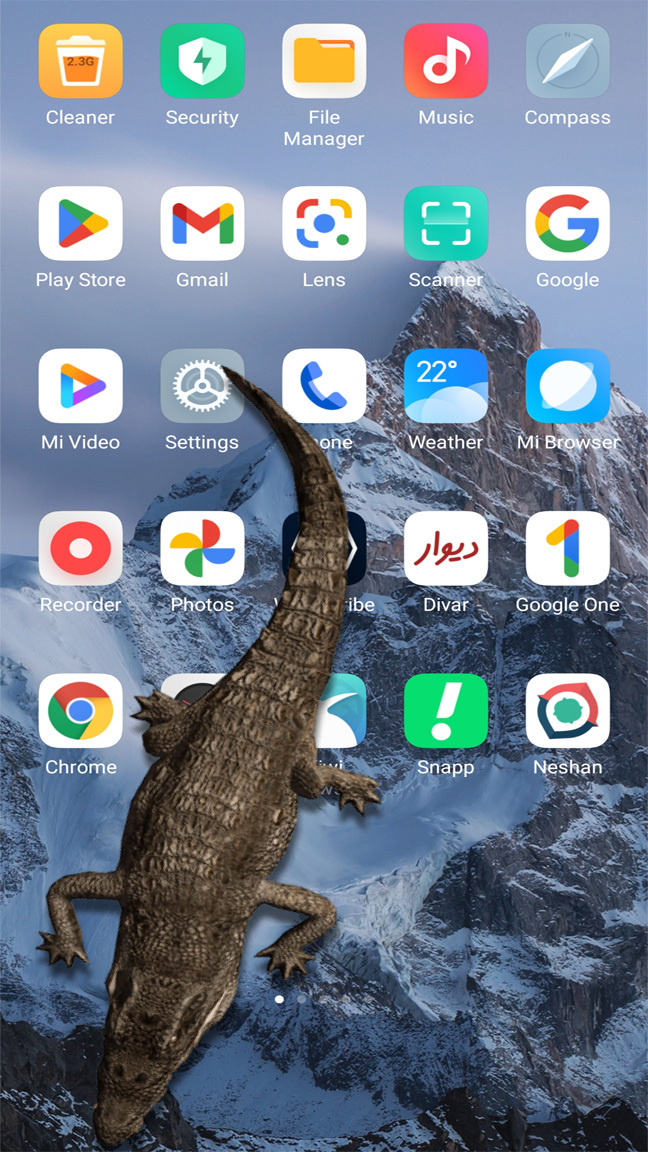Launch the Security app

click(x=202, y=62)
